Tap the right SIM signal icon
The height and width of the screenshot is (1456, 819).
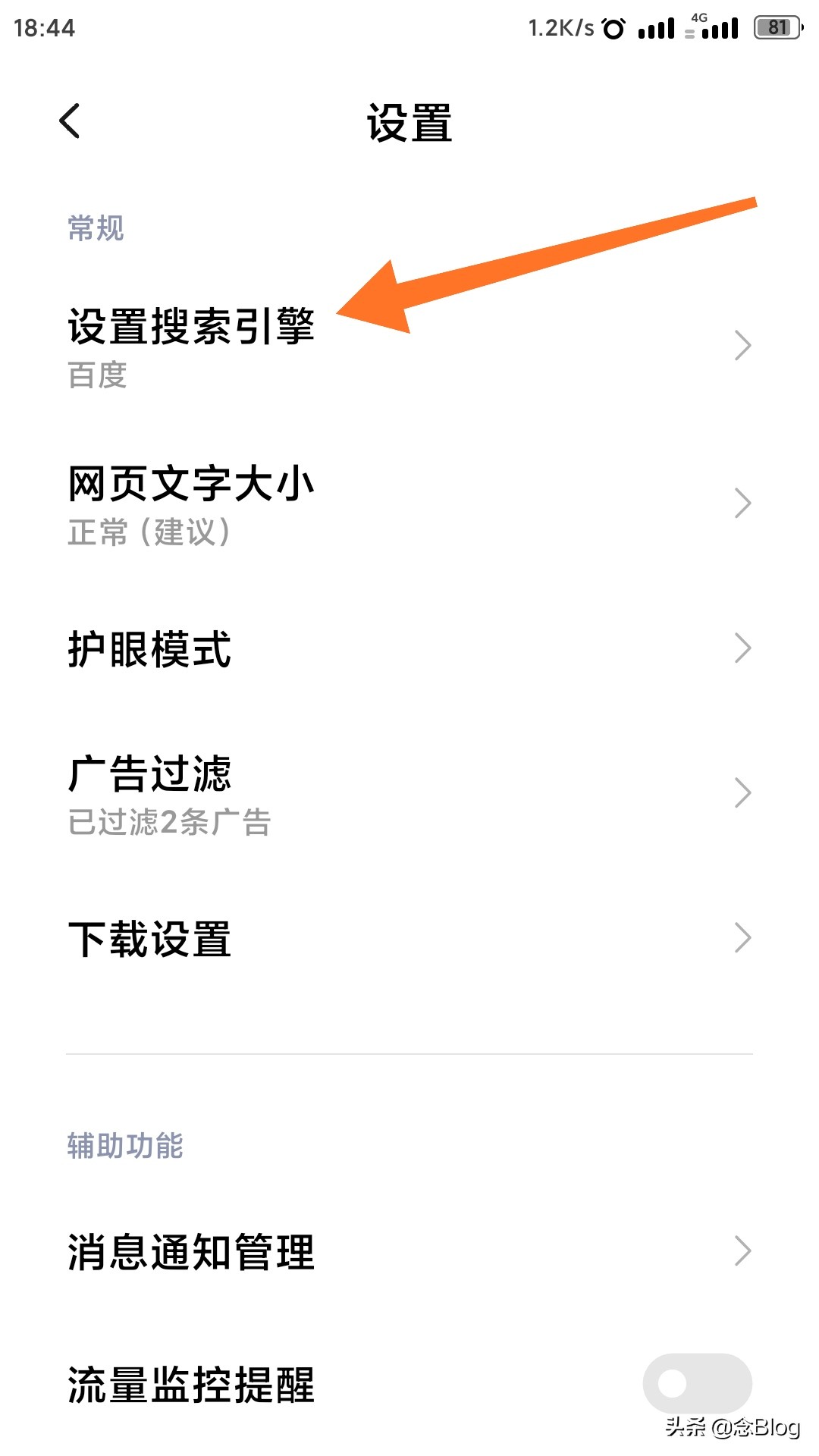coord(718,28)
